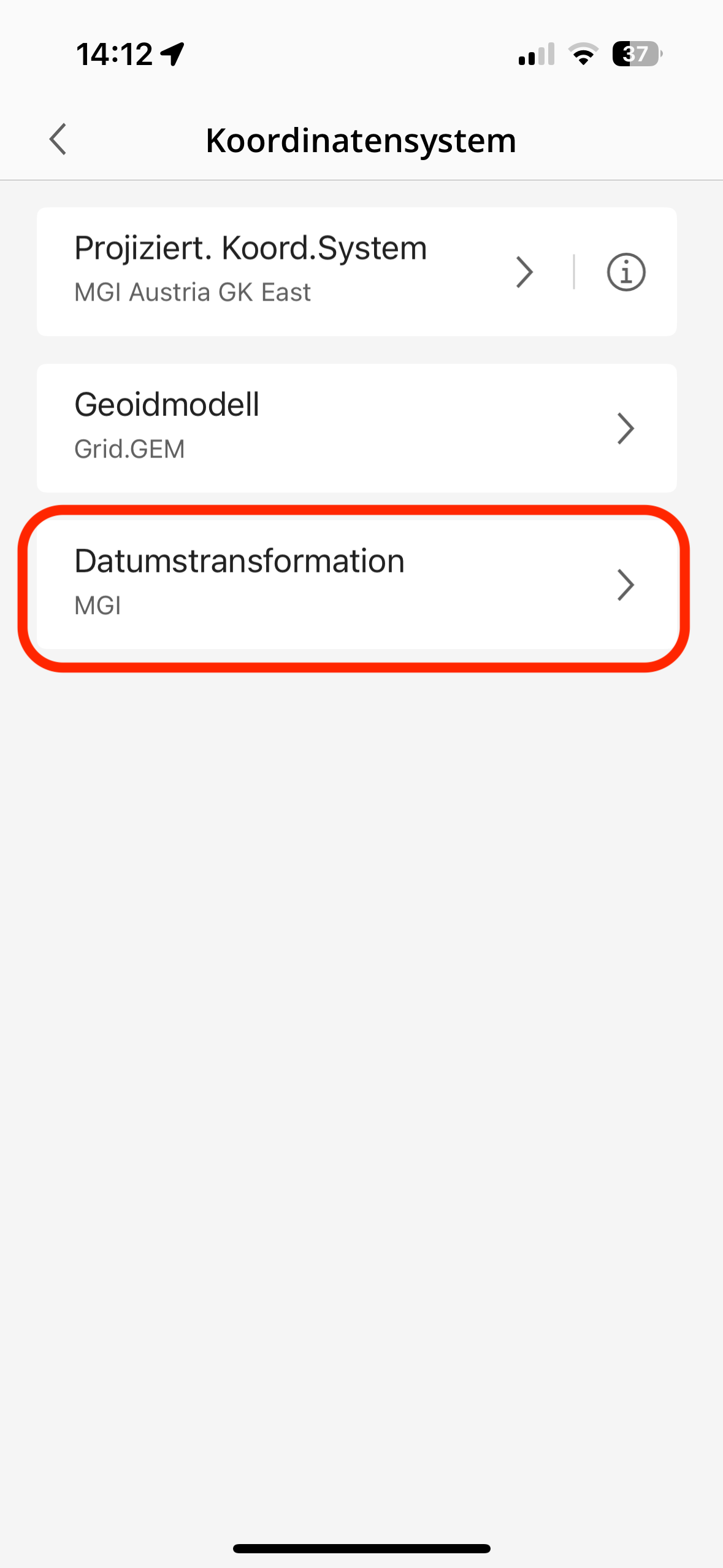The height and width of the screenshot is (1568, 723).
Task: Open the Geoidmodell row
Action: 356,428
